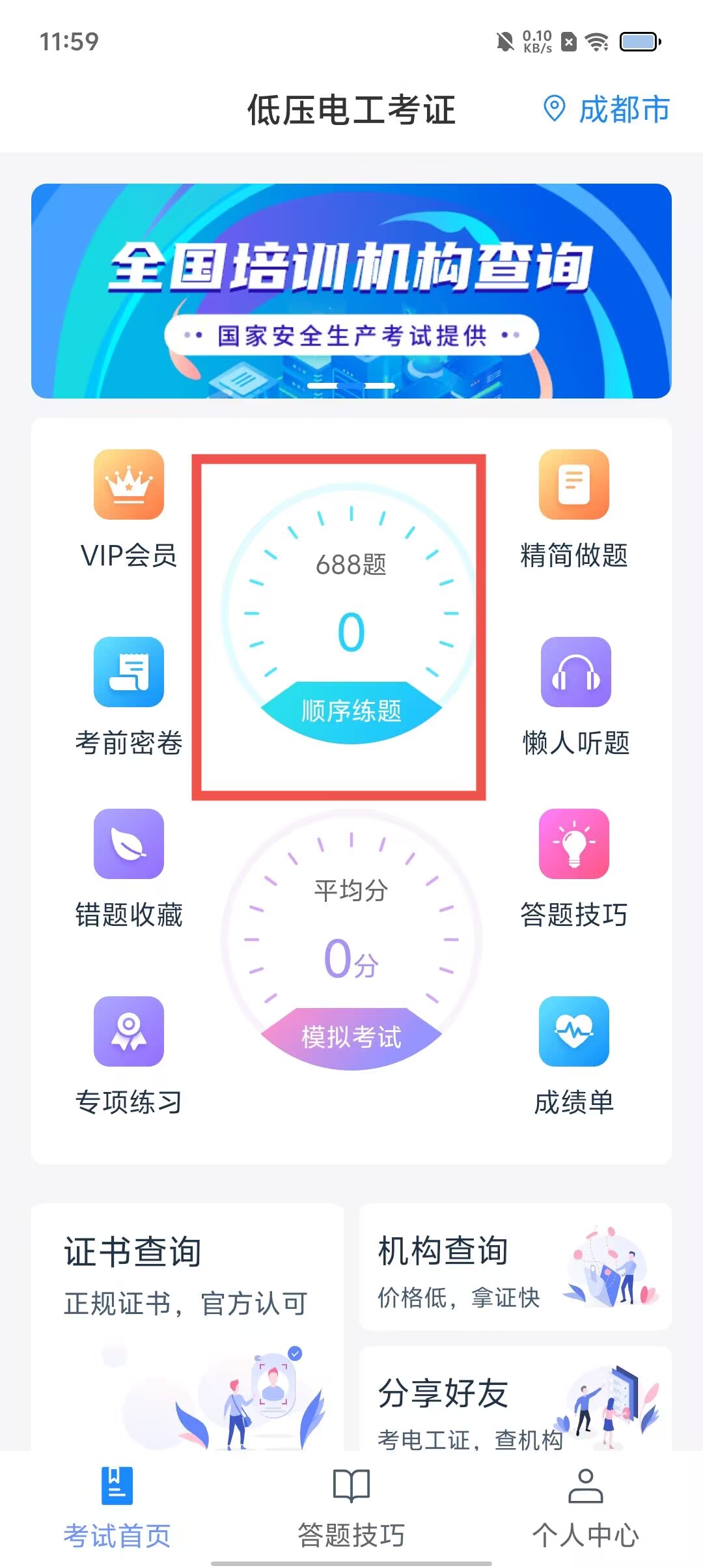View the 成绩单 score report

click(x=573, y=1056)
